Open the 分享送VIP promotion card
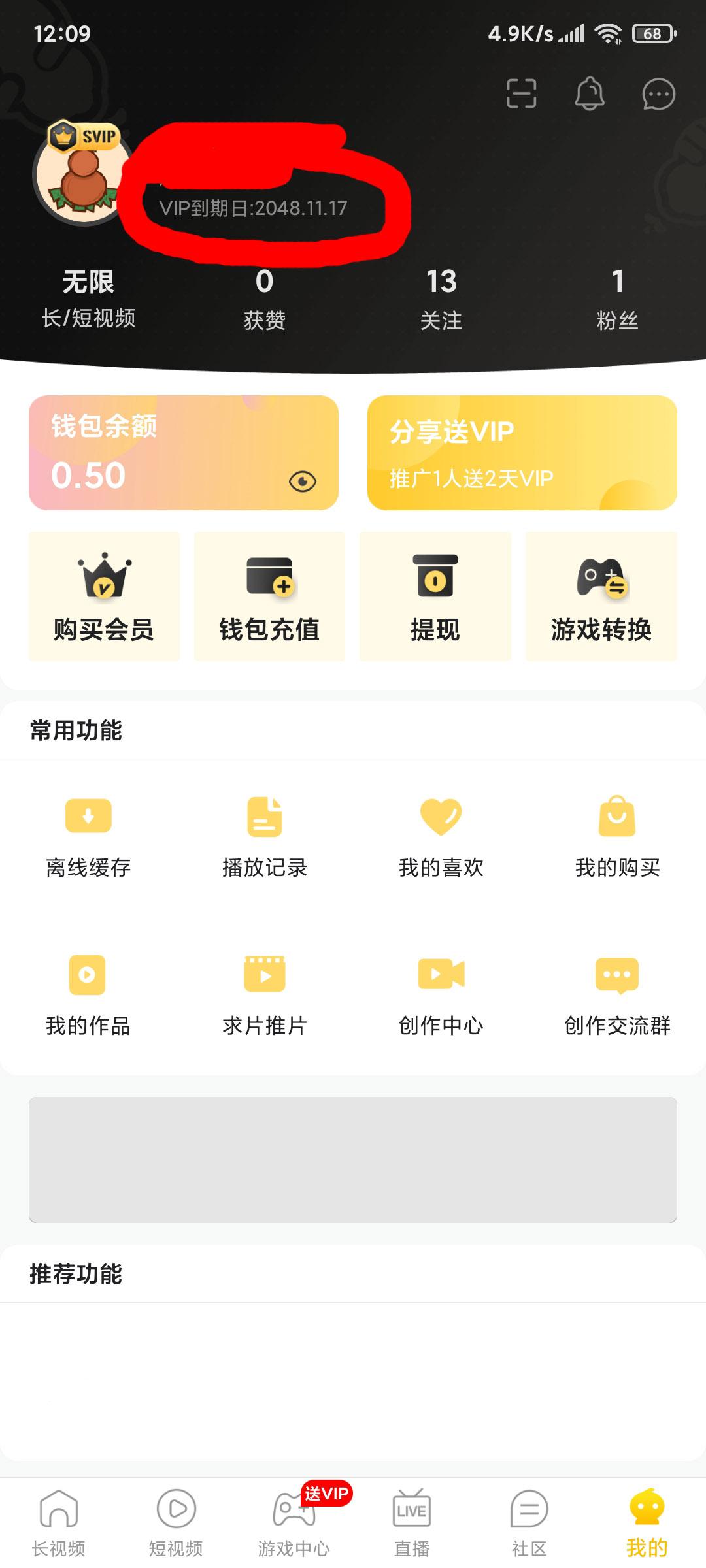Image resolution: width=706 pixels, height=1568 pixels. (x=522, y=453)
